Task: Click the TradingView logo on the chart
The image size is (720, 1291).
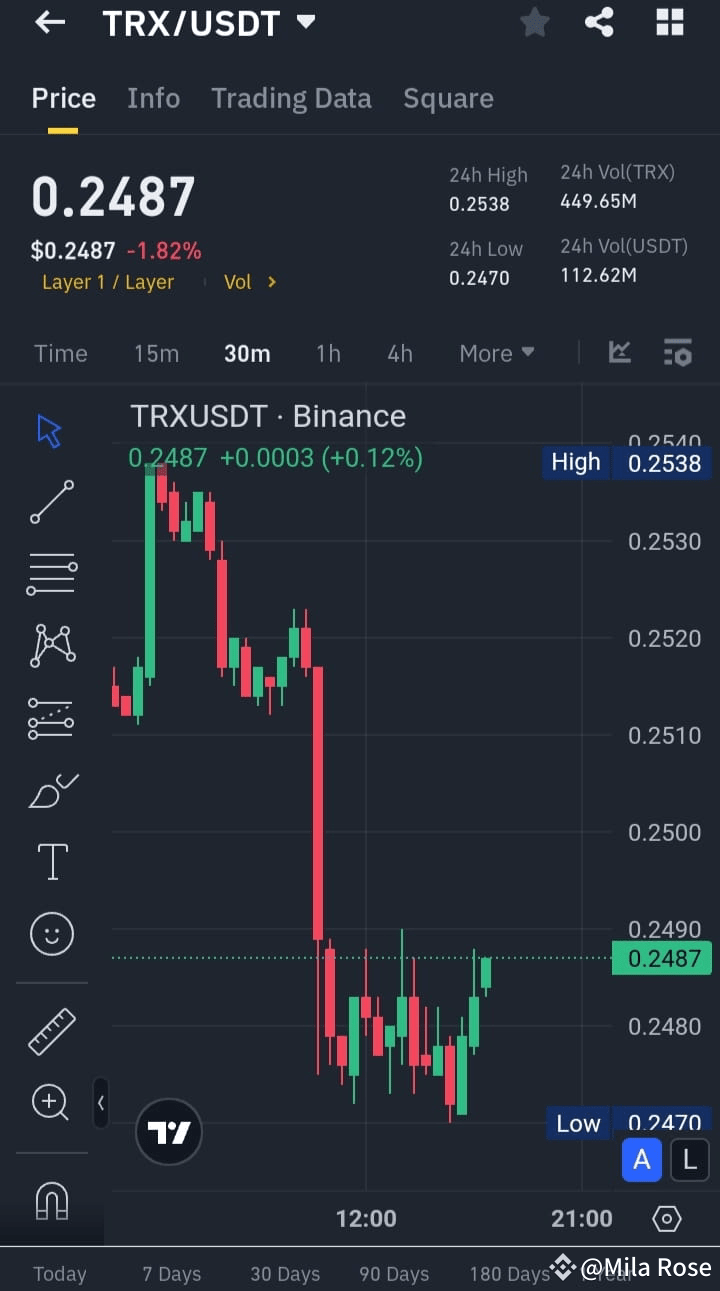Action: [168, 1132]
